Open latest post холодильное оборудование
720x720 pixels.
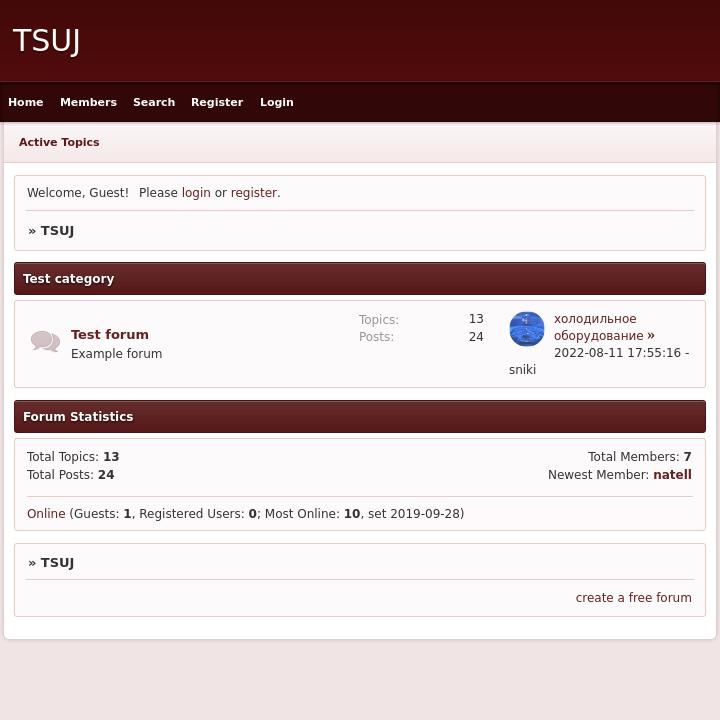[597, 327]
